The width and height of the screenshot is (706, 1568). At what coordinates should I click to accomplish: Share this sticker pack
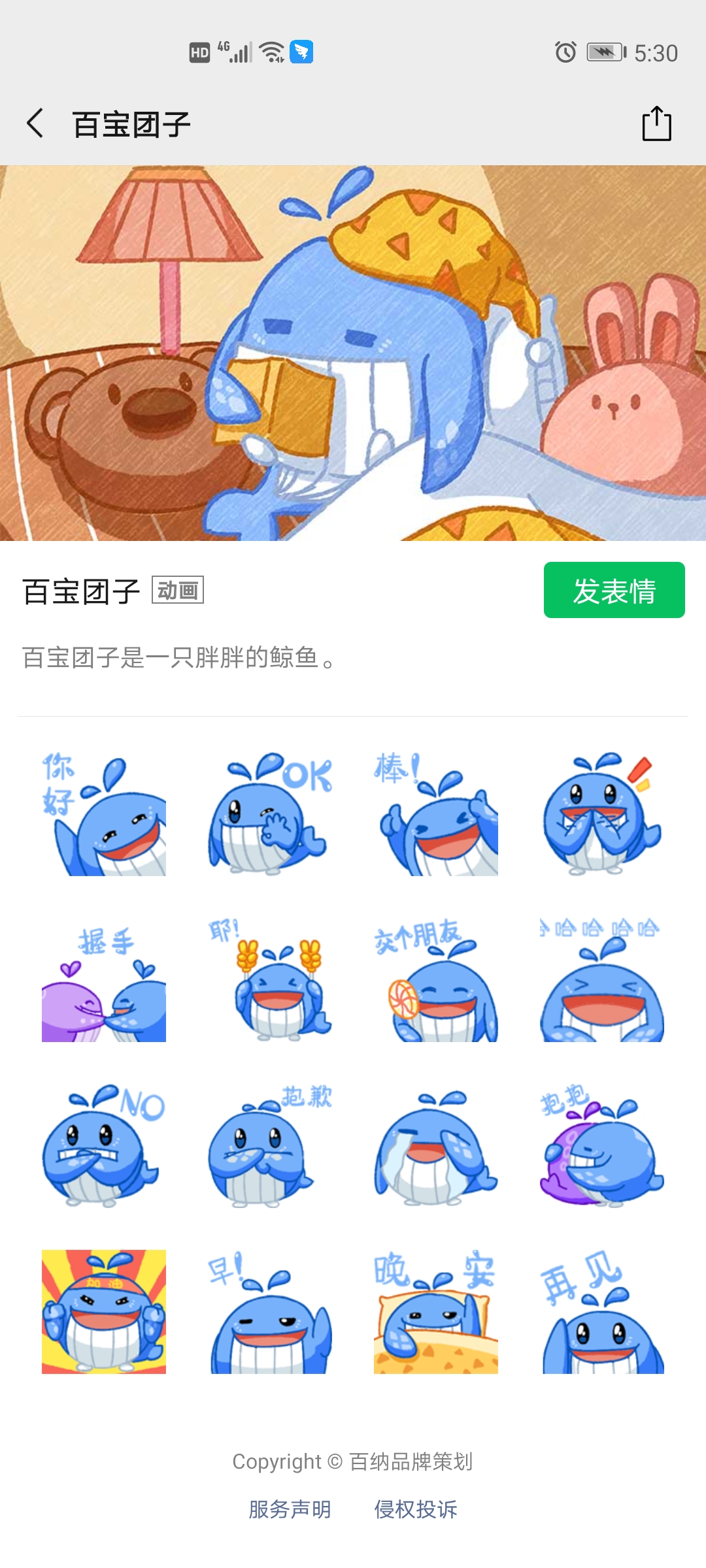(x=656, y=123)
